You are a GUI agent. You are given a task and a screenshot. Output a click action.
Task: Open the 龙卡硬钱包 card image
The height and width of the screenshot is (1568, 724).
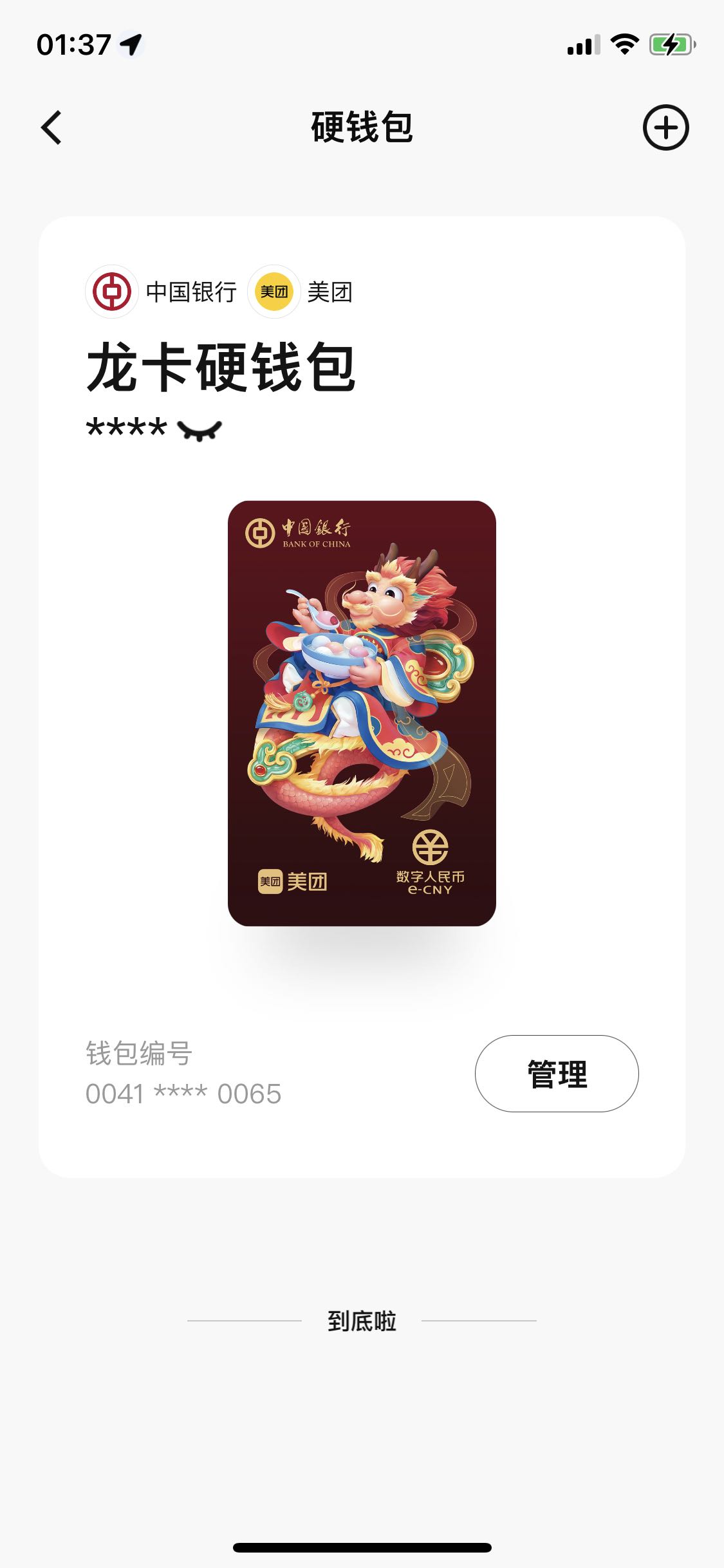point(362,713)
